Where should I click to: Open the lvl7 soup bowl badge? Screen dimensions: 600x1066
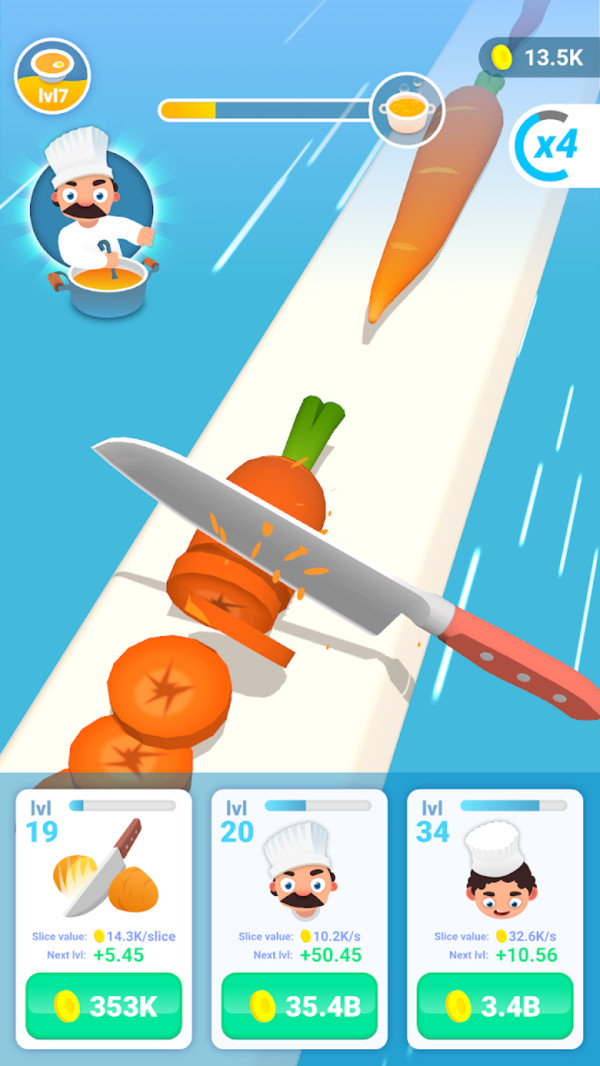point(52,77)
